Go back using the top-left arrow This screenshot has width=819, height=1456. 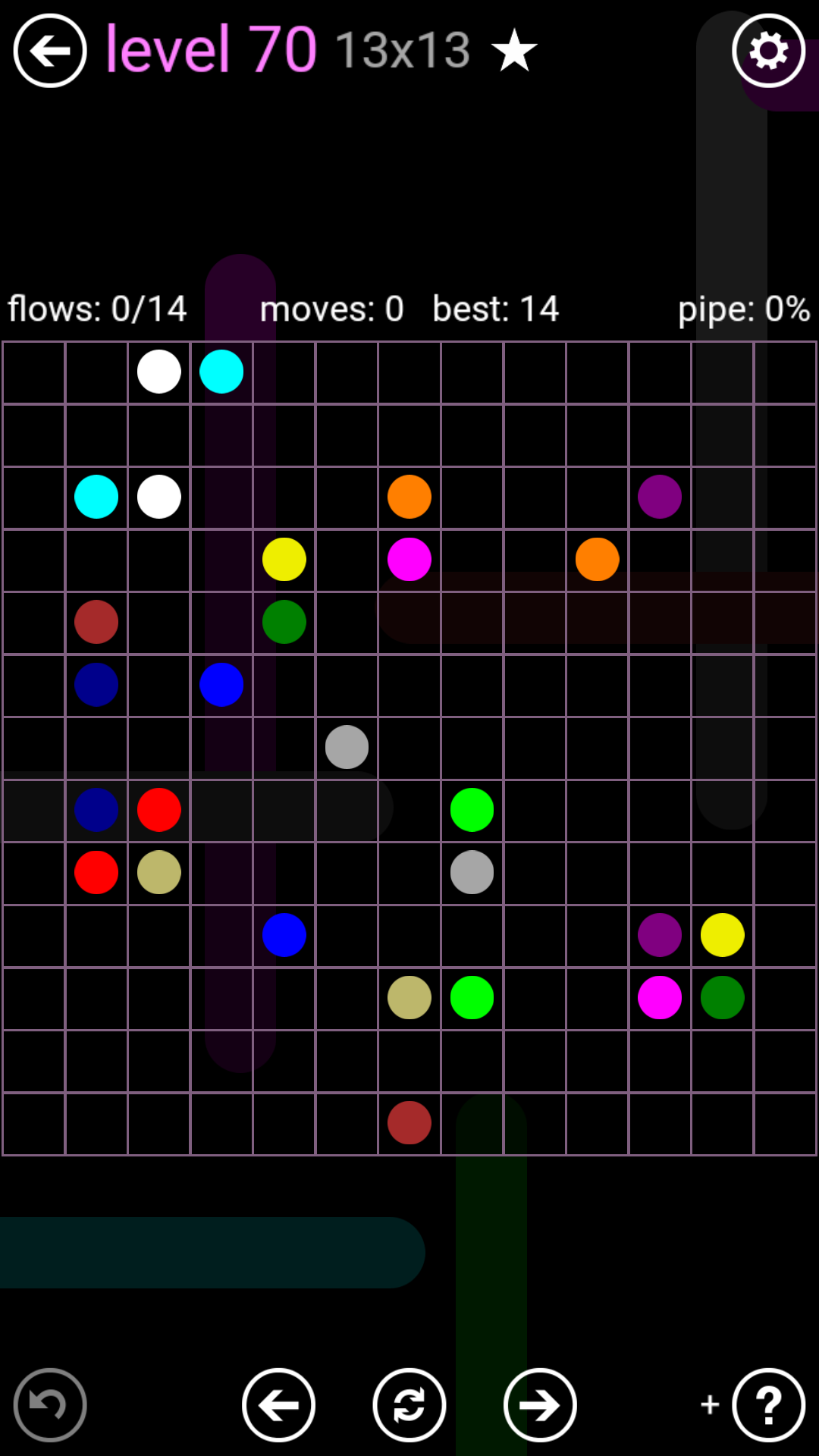click(x=50, y=51)
